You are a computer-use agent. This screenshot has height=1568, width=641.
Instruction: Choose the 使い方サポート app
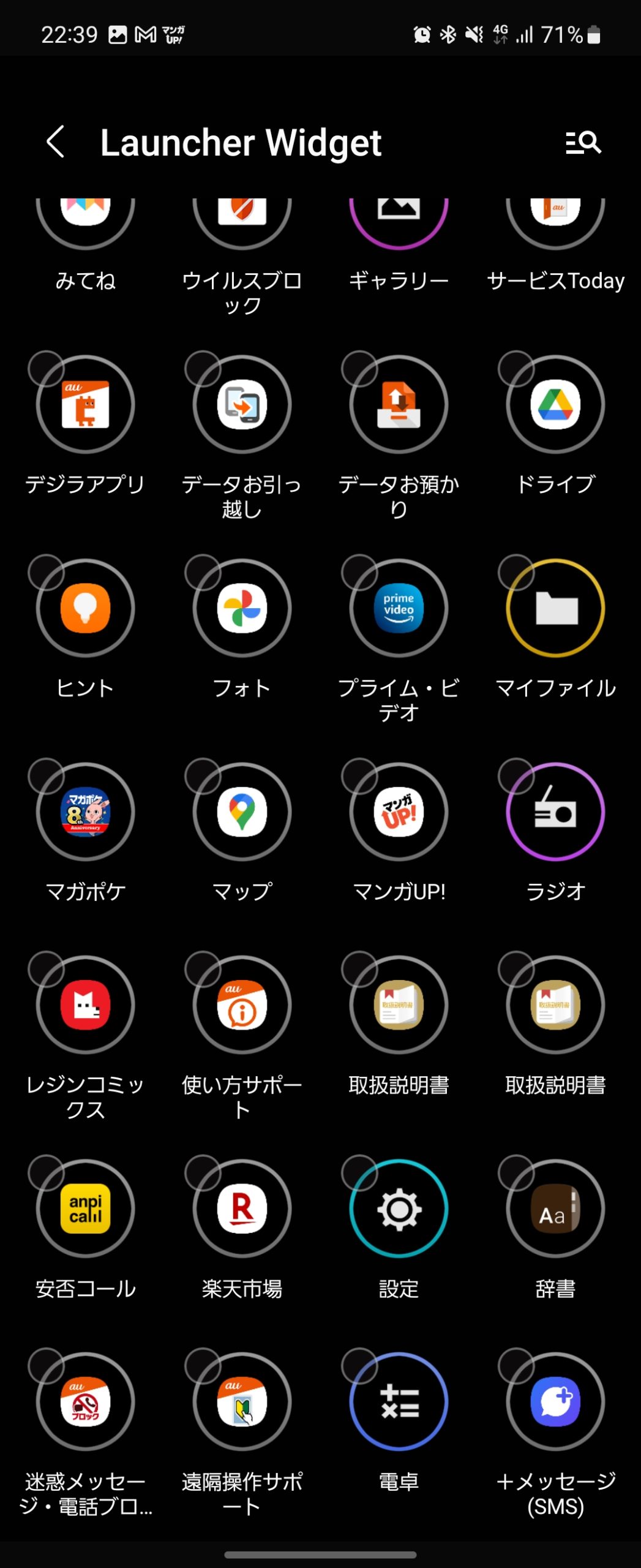[x=242, y=1005]
